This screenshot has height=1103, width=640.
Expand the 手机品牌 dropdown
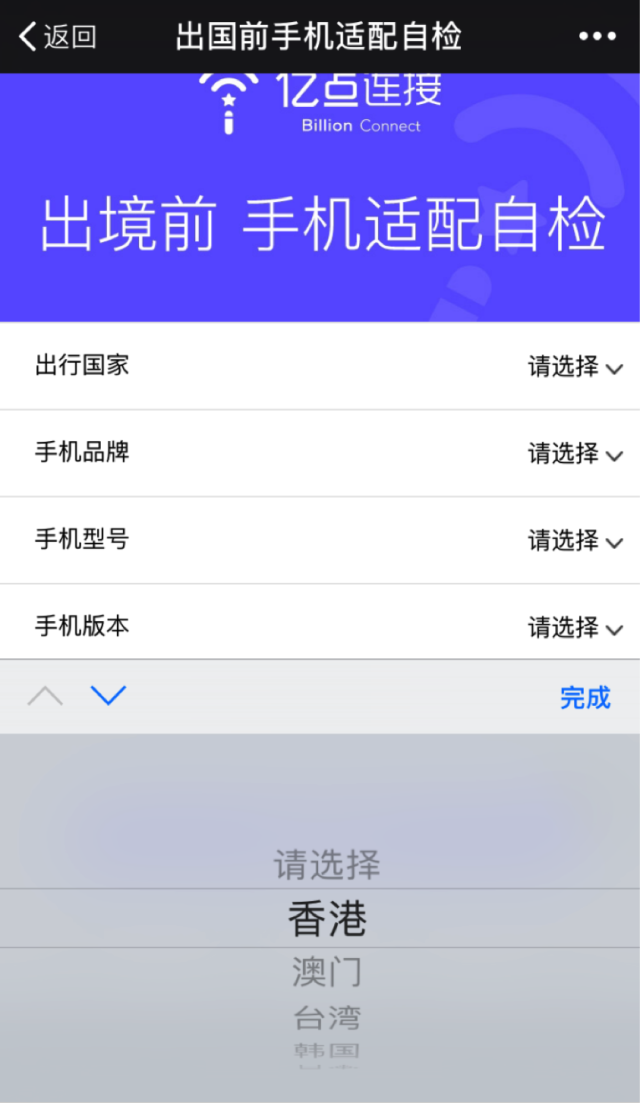(575, 453)
